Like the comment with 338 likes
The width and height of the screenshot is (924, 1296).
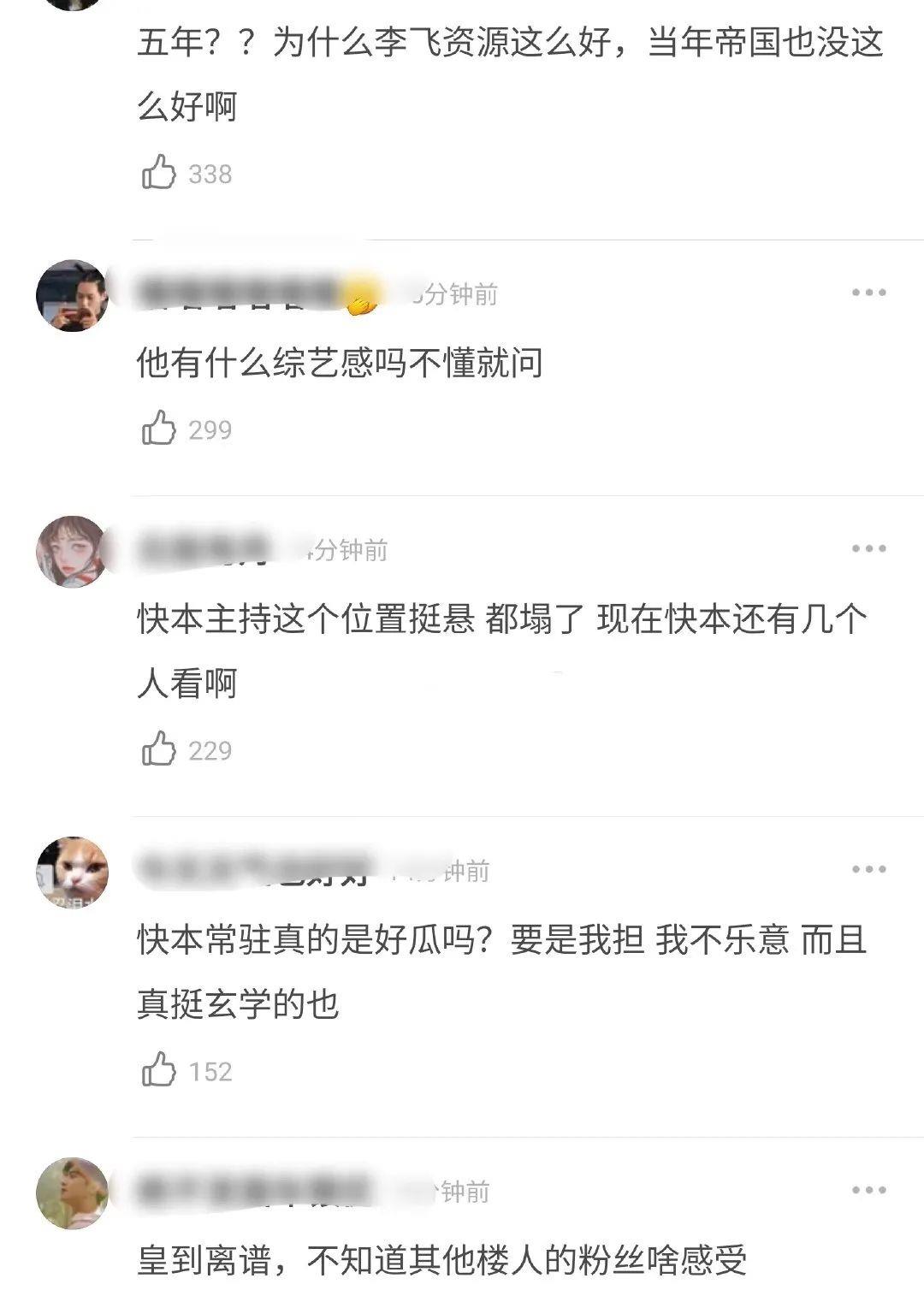[159, 173]
